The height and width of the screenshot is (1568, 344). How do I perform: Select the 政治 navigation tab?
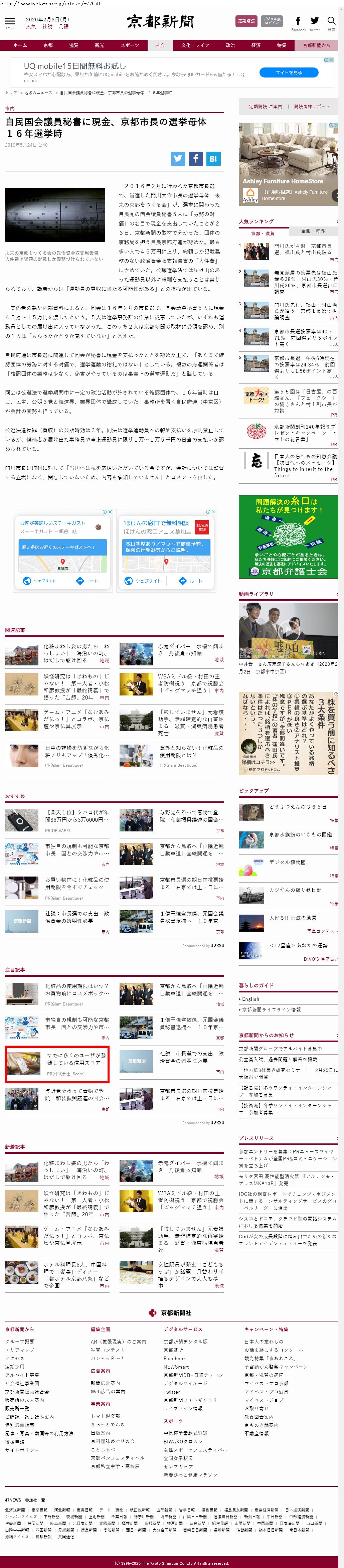click(230, 45)
